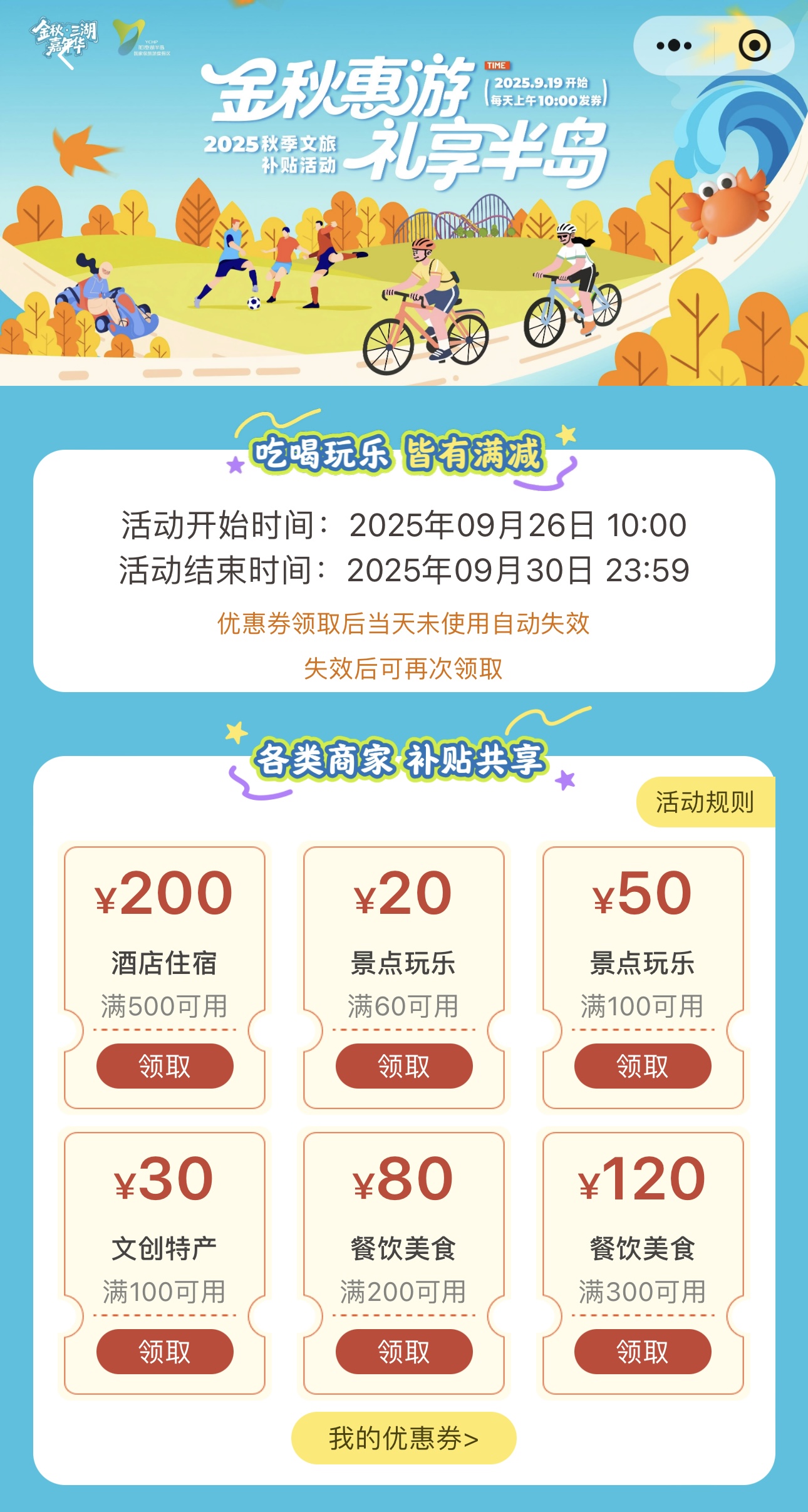Claim the ¥50 景点玩乐 coupon
The height and width of the screenshot is (1512, 808).
[x=643, y=1066]
